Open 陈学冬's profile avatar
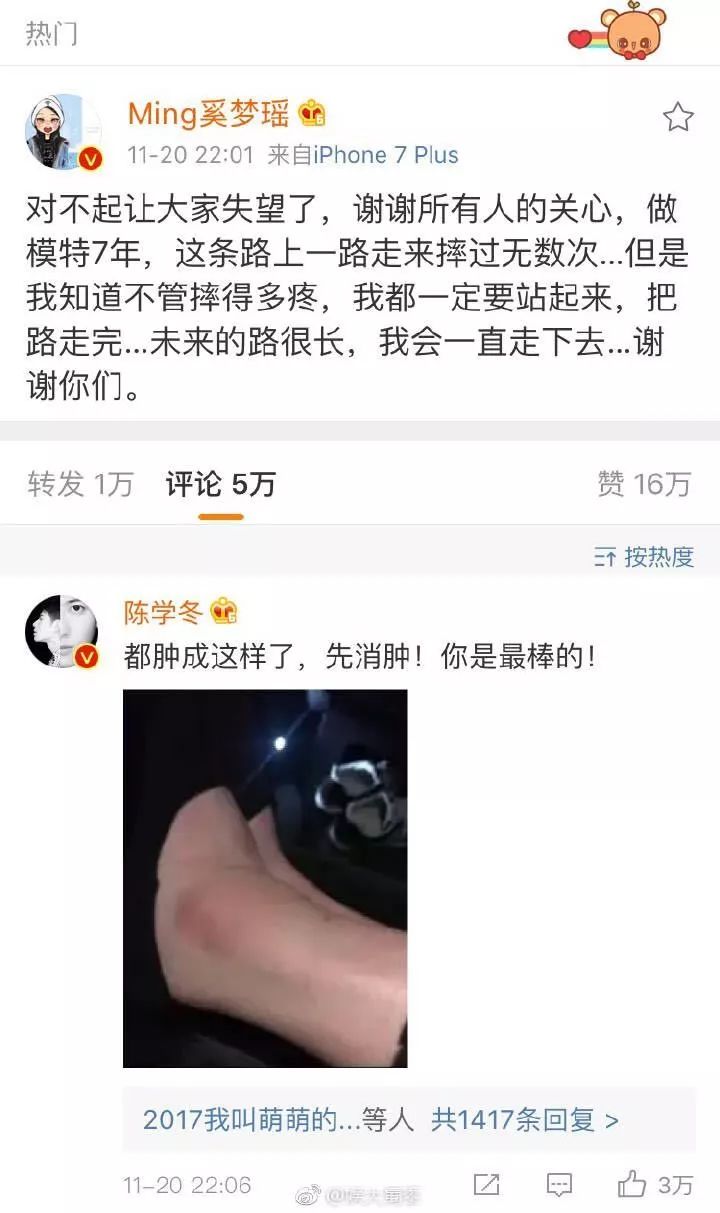This screenshot has height=1213, width=720. pyautogui.click(x=62, y=631)
